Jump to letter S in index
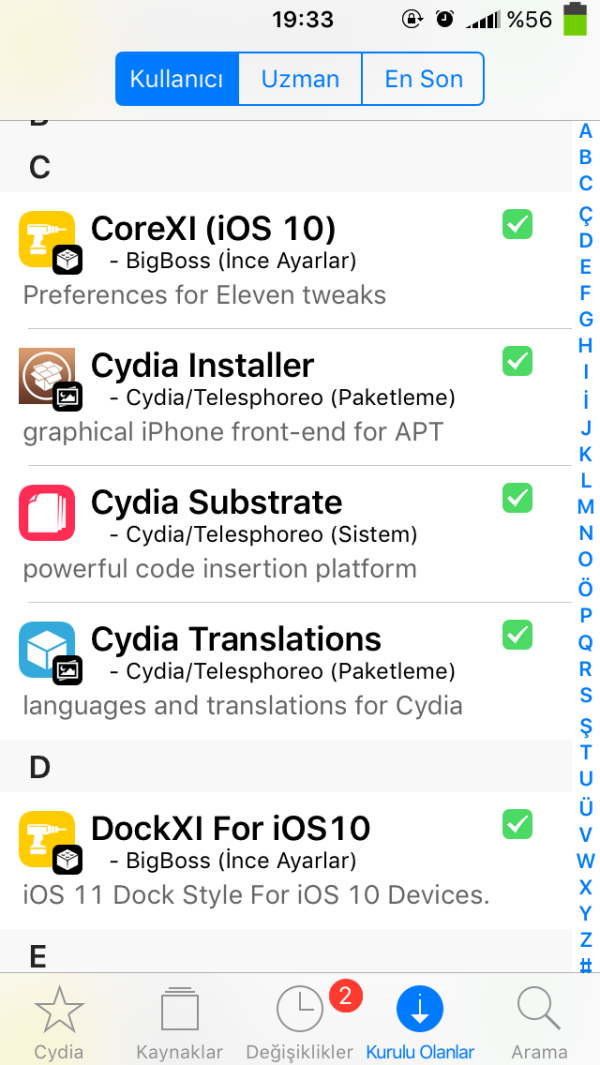 [x=586, y=695]
